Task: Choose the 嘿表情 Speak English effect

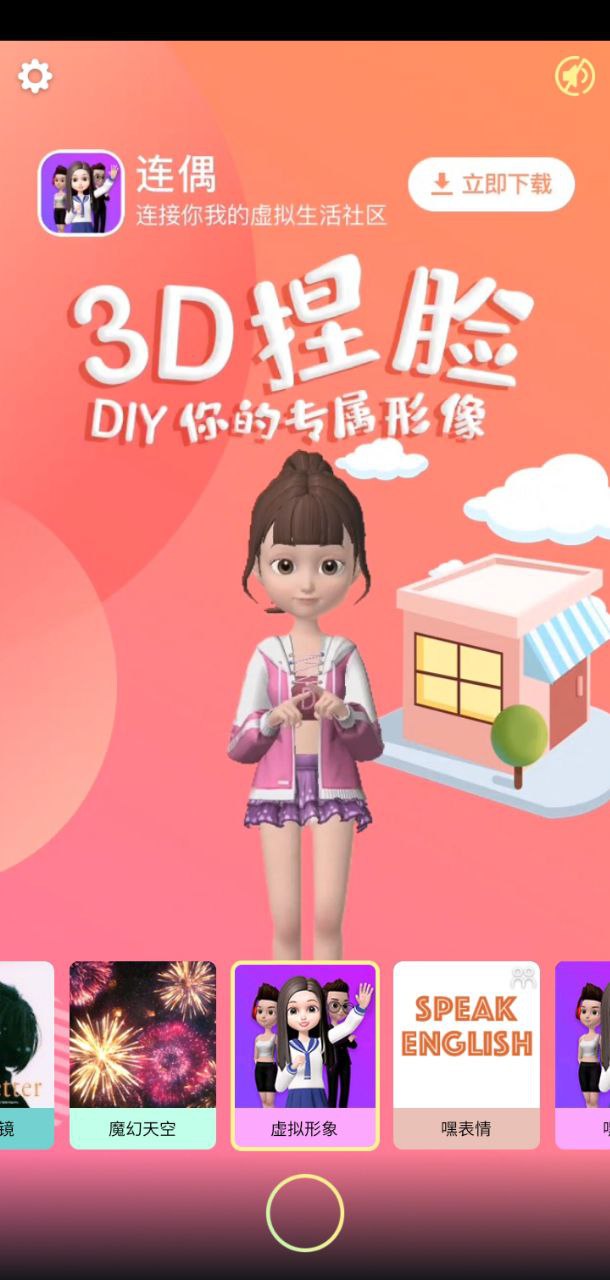Action: pyautogui.click(x=466, y=1055)
